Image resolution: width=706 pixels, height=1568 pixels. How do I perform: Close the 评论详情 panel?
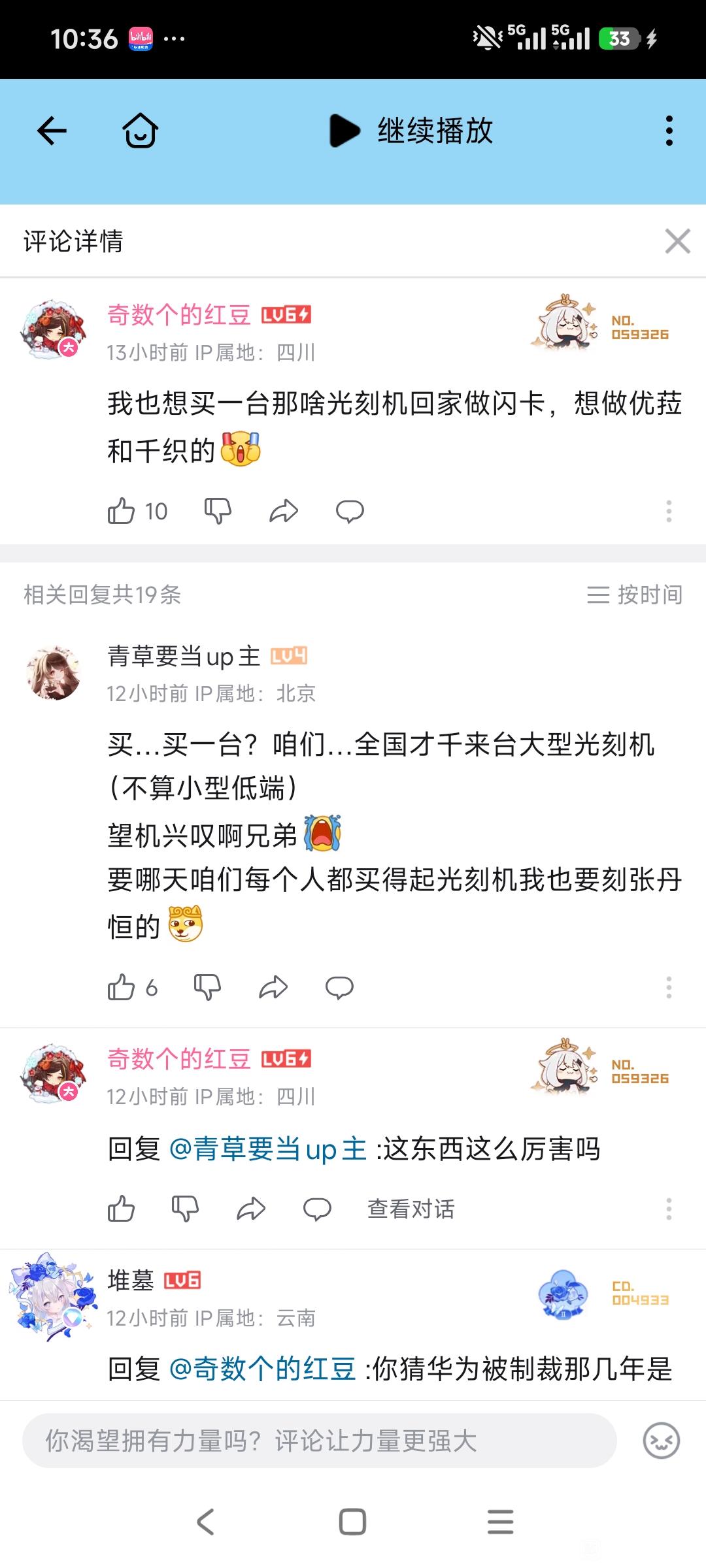point(677,241)
